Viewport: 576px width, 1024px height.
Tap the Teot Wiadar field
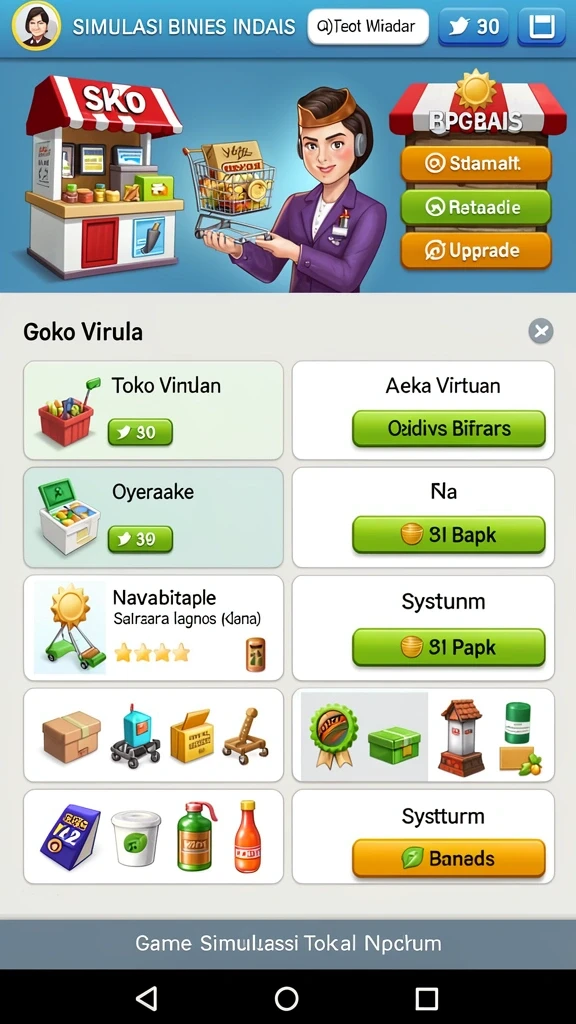[x=368, y=27]
